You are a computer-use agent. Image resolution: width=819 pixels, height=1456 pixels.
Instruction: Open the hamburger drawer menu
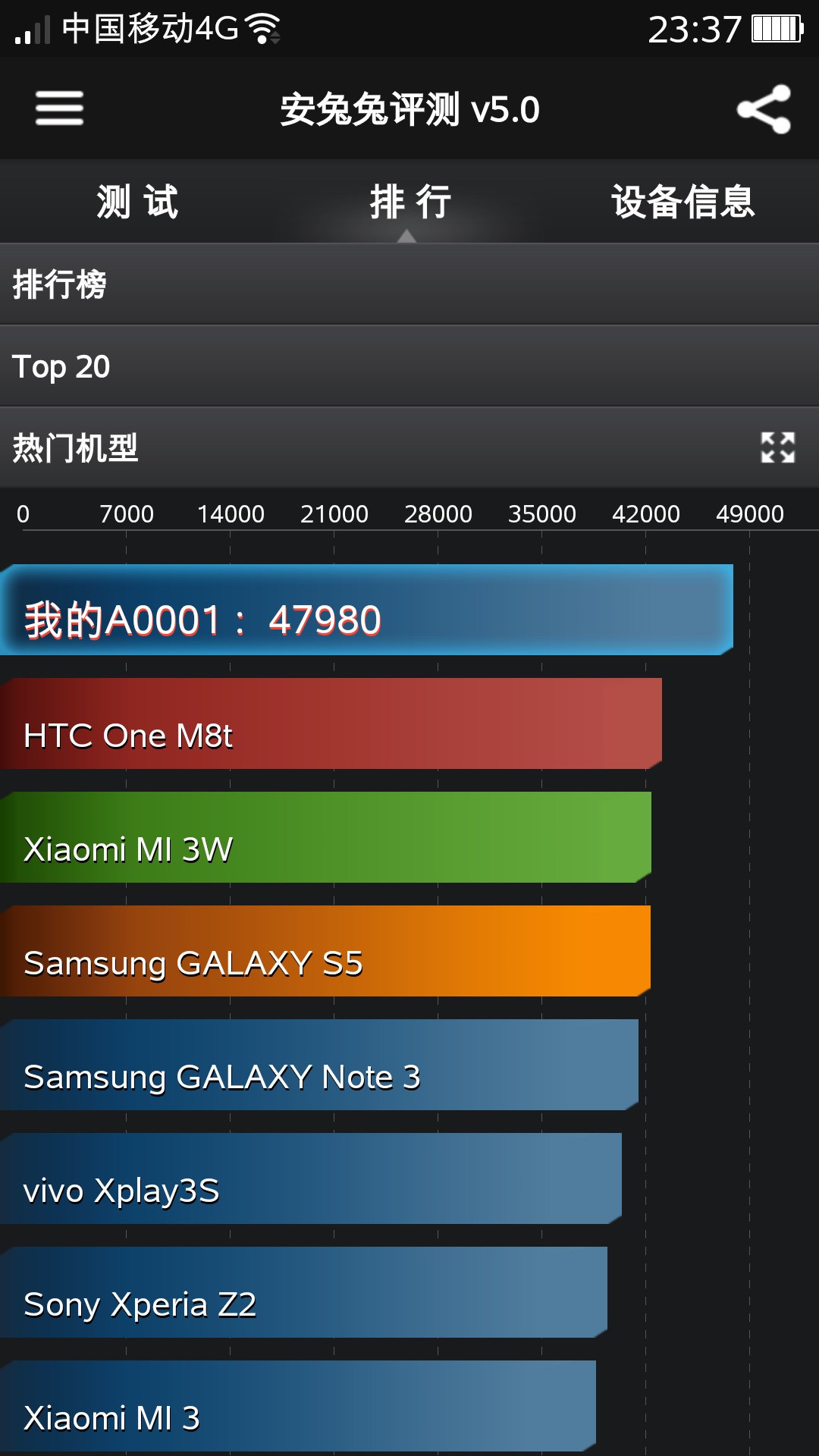[59, 108]
